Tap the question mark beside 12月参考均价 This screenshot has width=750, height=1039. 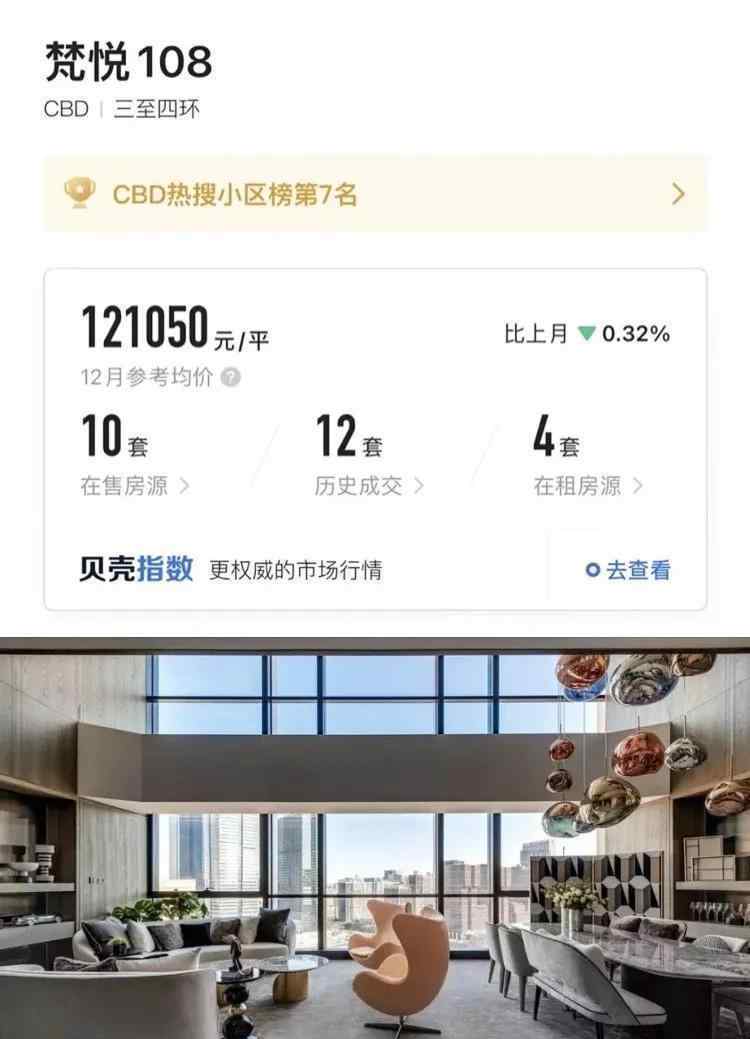pos(231,378)
